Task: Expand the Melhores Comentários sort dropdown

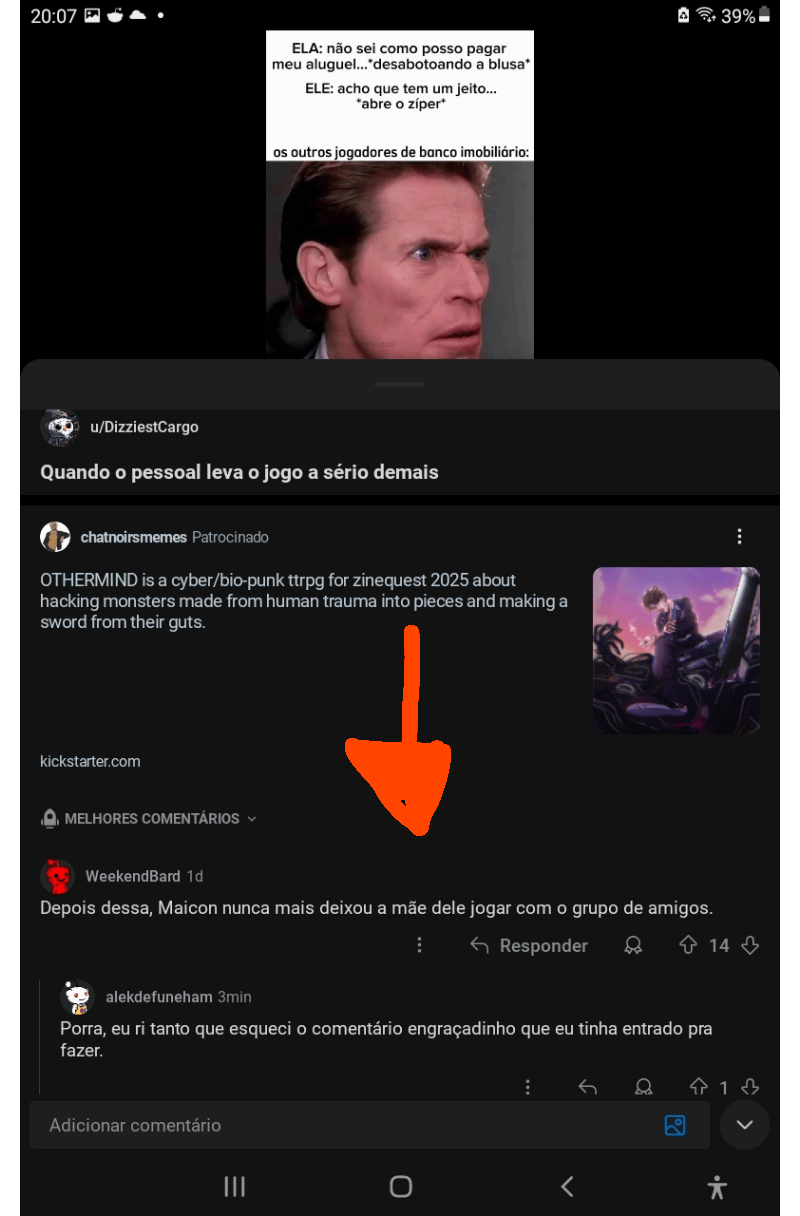Action: pos(150,818)
